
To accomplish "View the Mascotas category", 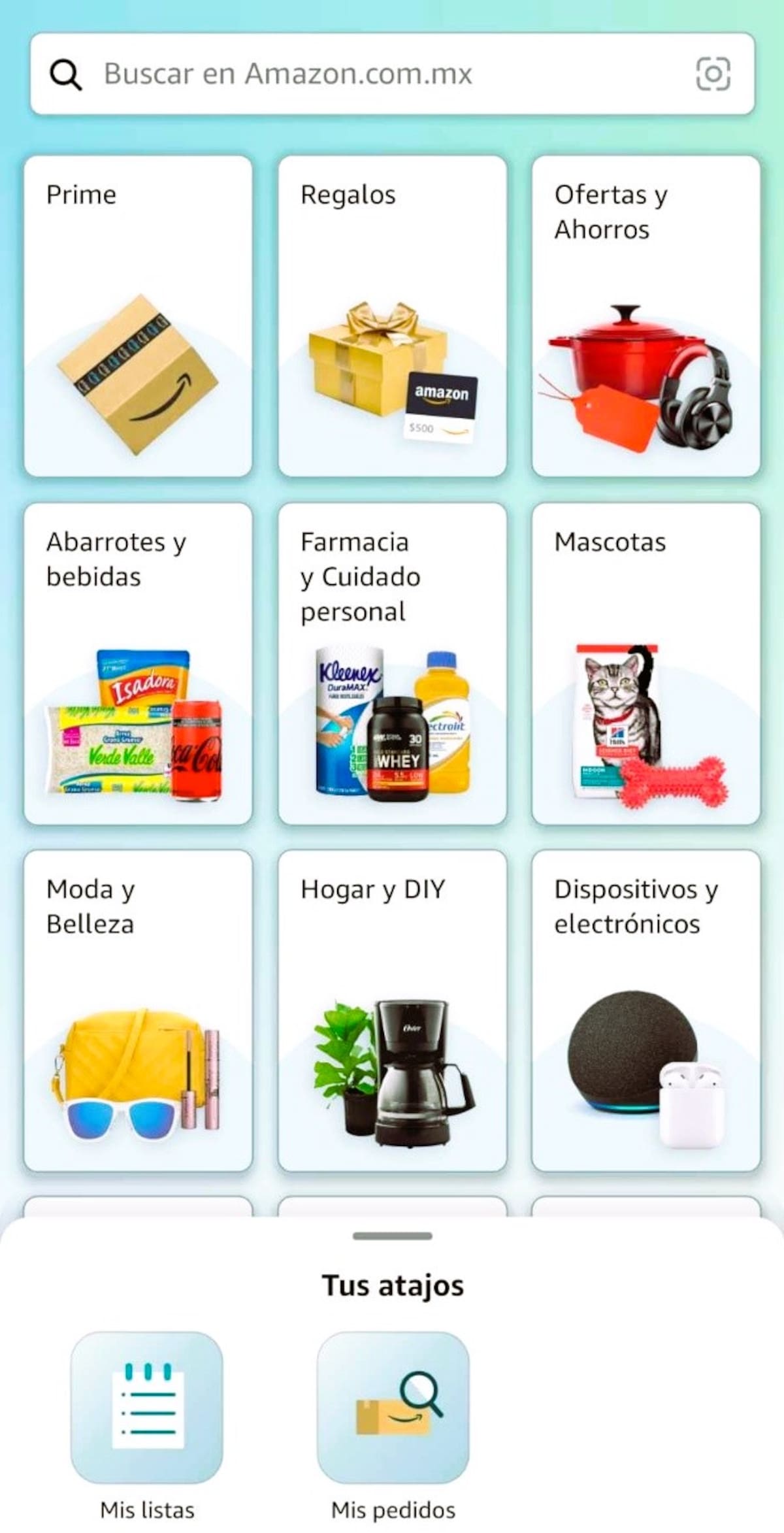I will (645, 663).
